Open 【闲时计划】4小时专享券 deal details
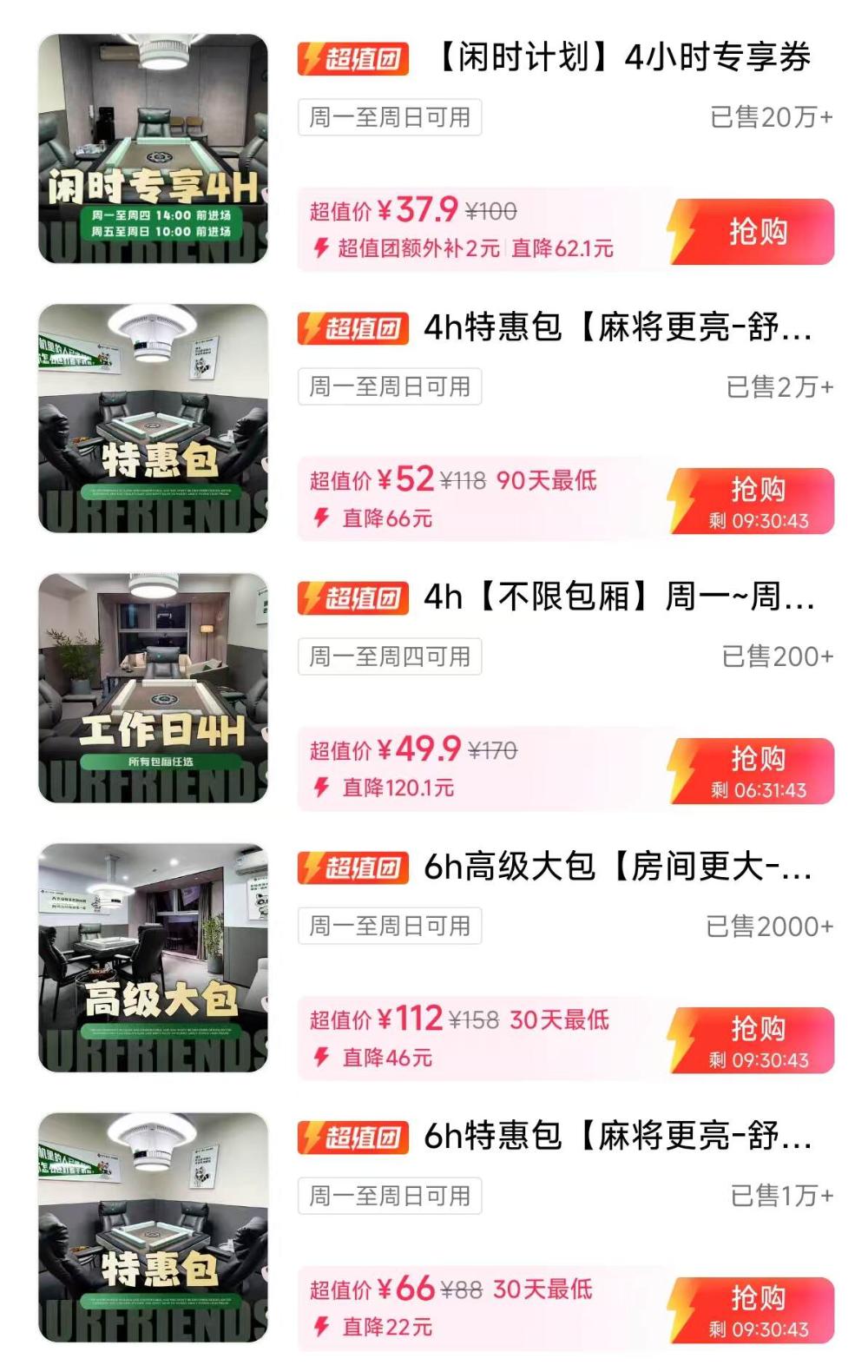868x1372 pixels. [621, 58]
